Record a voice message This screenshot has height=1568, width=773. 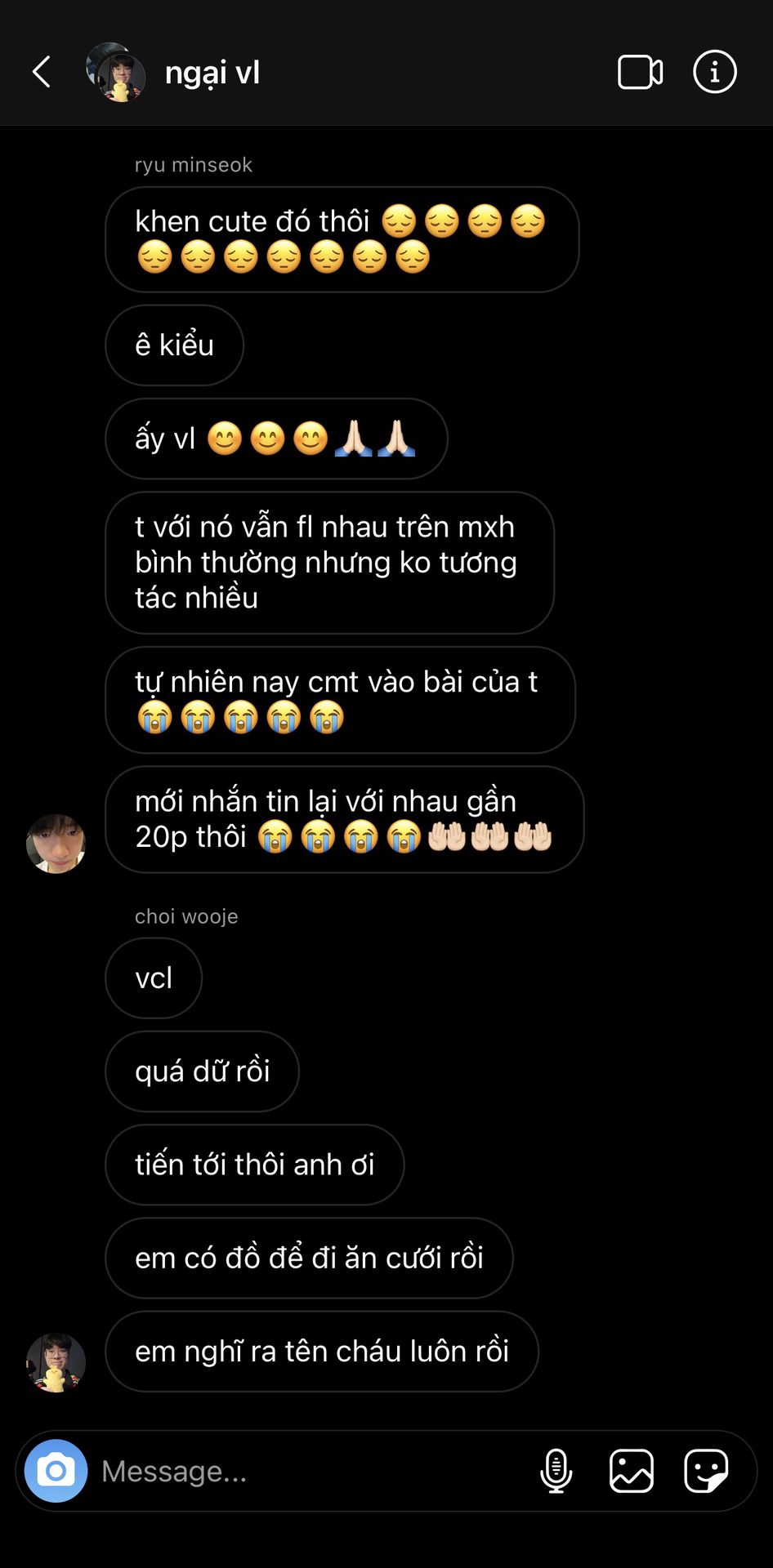[556, 1471]
